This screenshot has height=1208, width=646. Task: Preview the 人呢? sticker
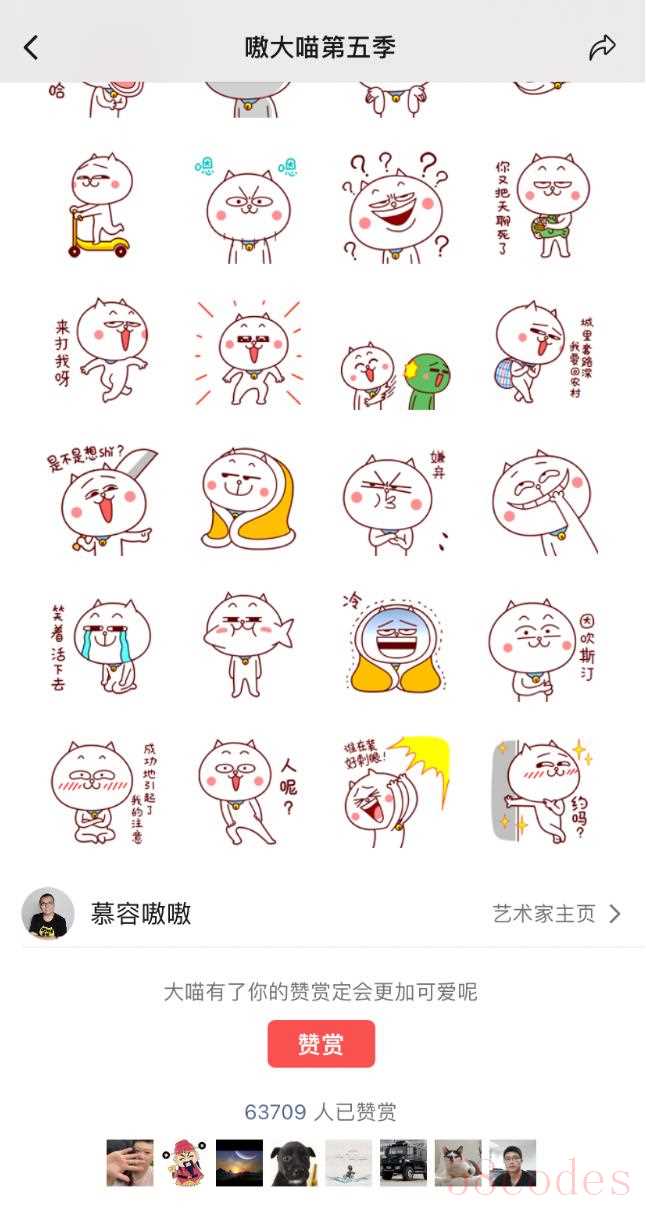coord(248,792)
